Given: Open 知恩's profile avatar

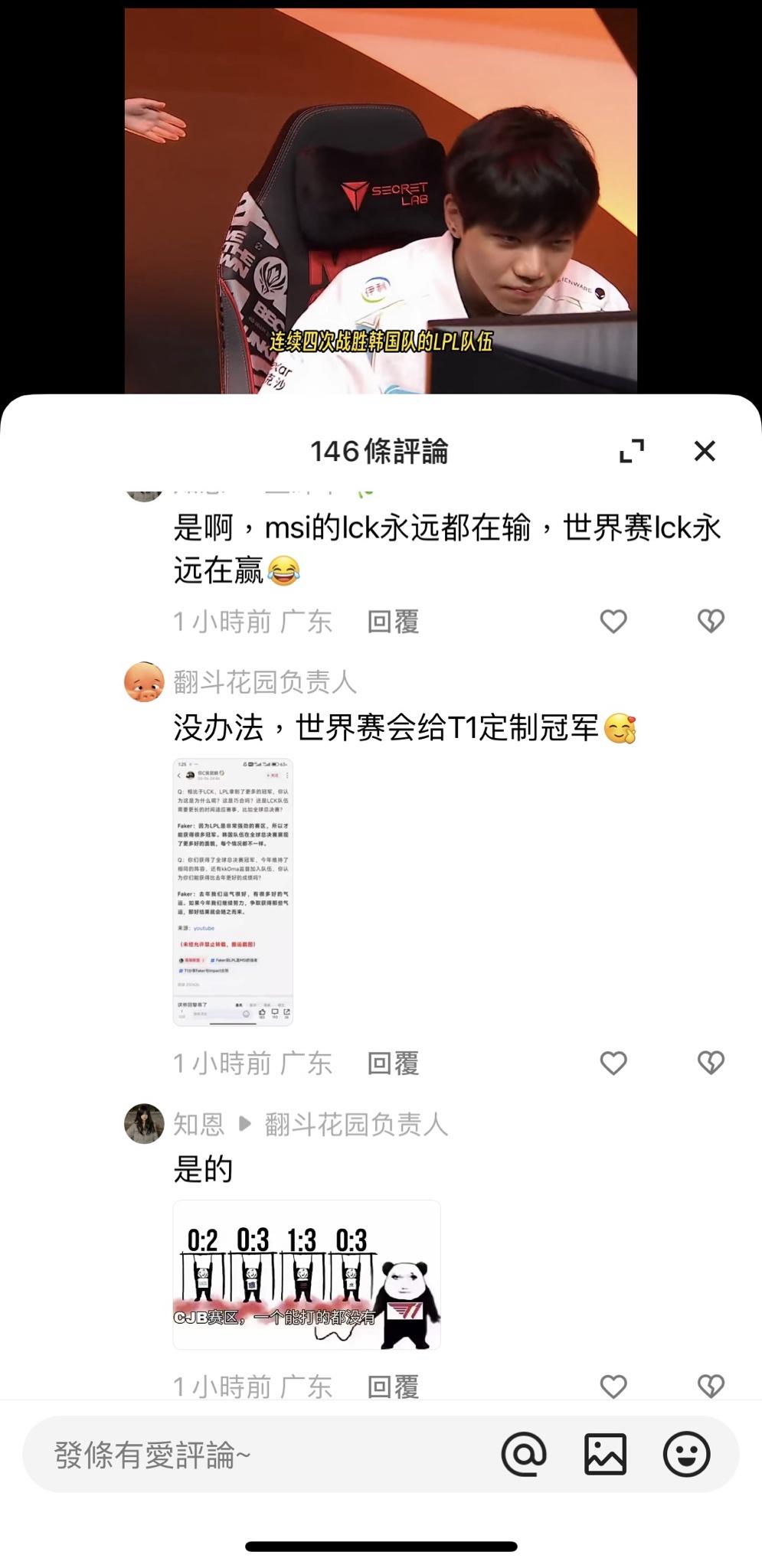Looking at the screenshot, I should (144, 1124).
